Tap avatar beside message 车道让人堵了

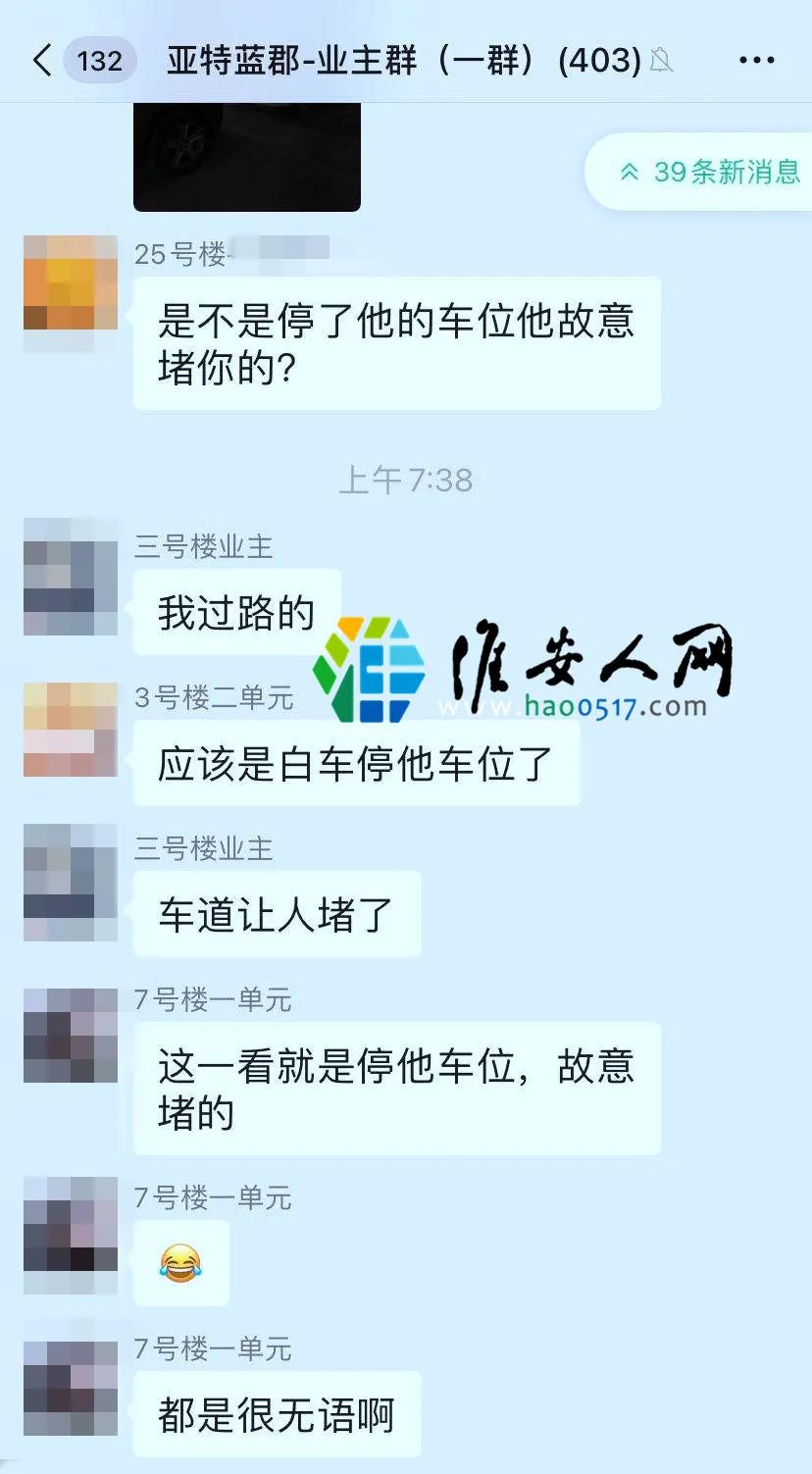[71, 883]
